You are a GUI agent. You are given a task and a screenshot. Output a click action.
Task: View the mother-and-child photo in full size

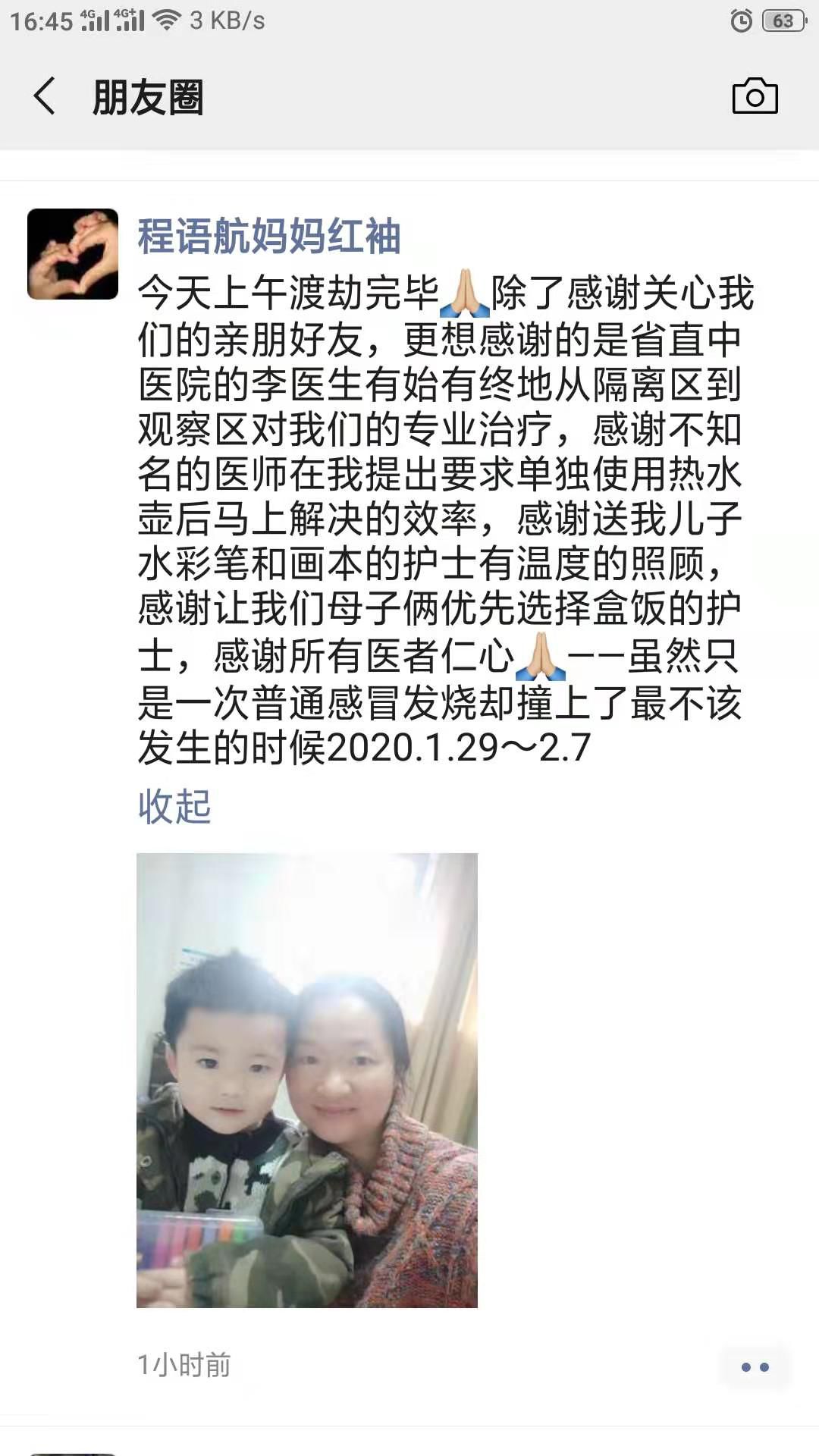pos(306,1080)
